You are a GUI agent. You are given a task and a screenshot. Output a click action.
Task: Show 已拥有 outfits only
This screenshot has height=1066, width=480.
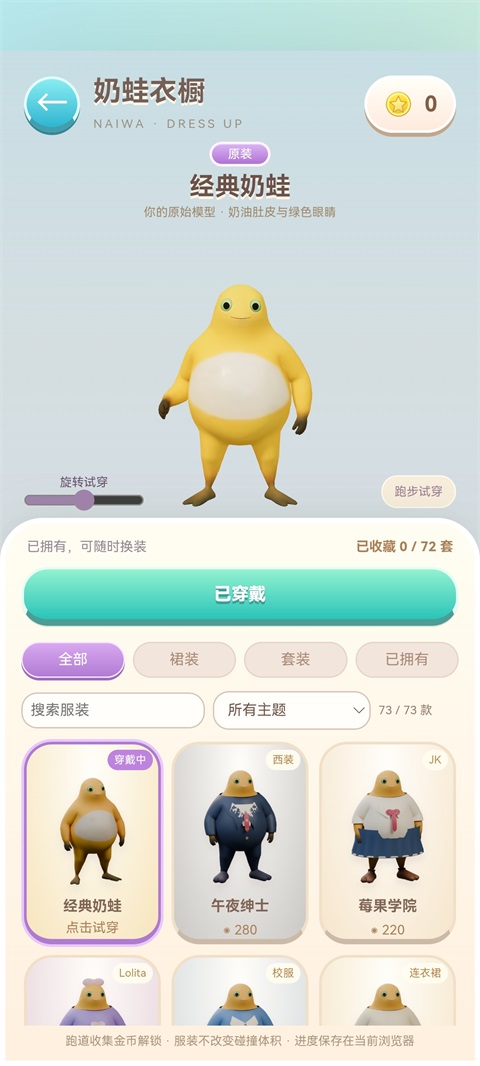tap(407, 659)
